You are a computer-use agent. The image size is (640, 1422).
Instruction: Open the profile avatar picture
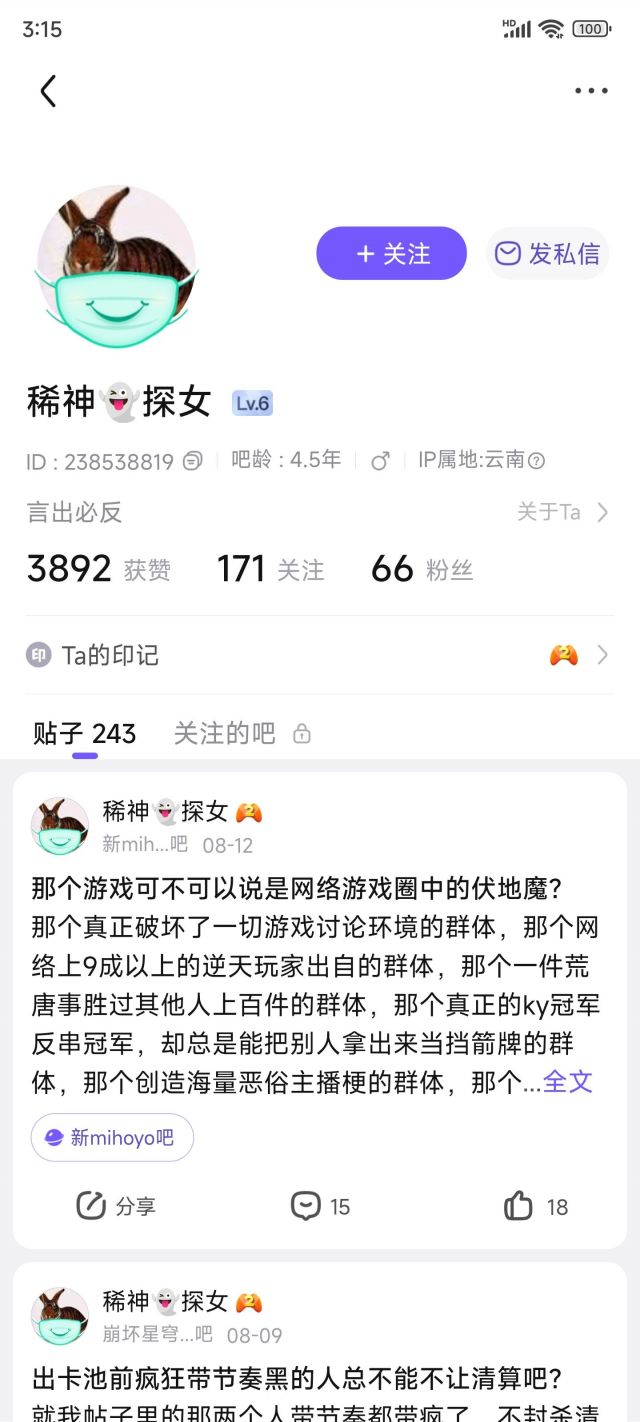click(116, 267)
